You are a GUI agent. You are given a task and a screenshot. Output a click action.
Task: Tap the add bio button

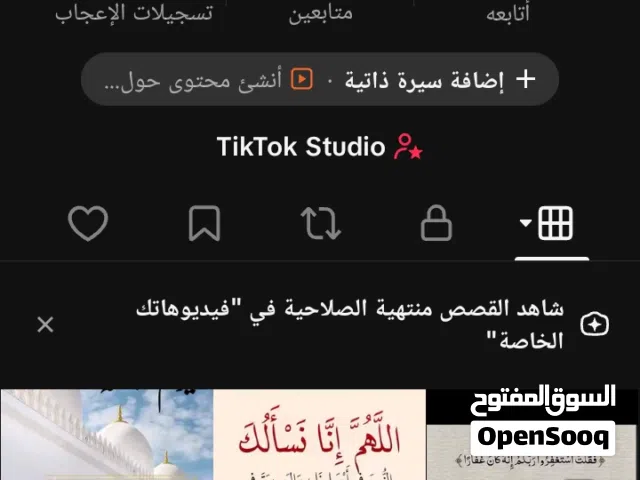tap(440, 80)
